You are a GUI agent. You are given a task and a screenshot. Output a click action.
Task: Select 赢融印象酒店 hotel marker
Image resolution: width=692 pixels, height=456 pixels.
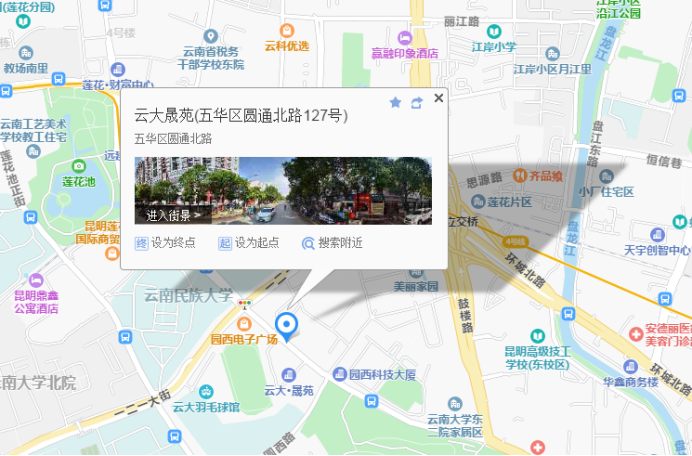(404, 38)
